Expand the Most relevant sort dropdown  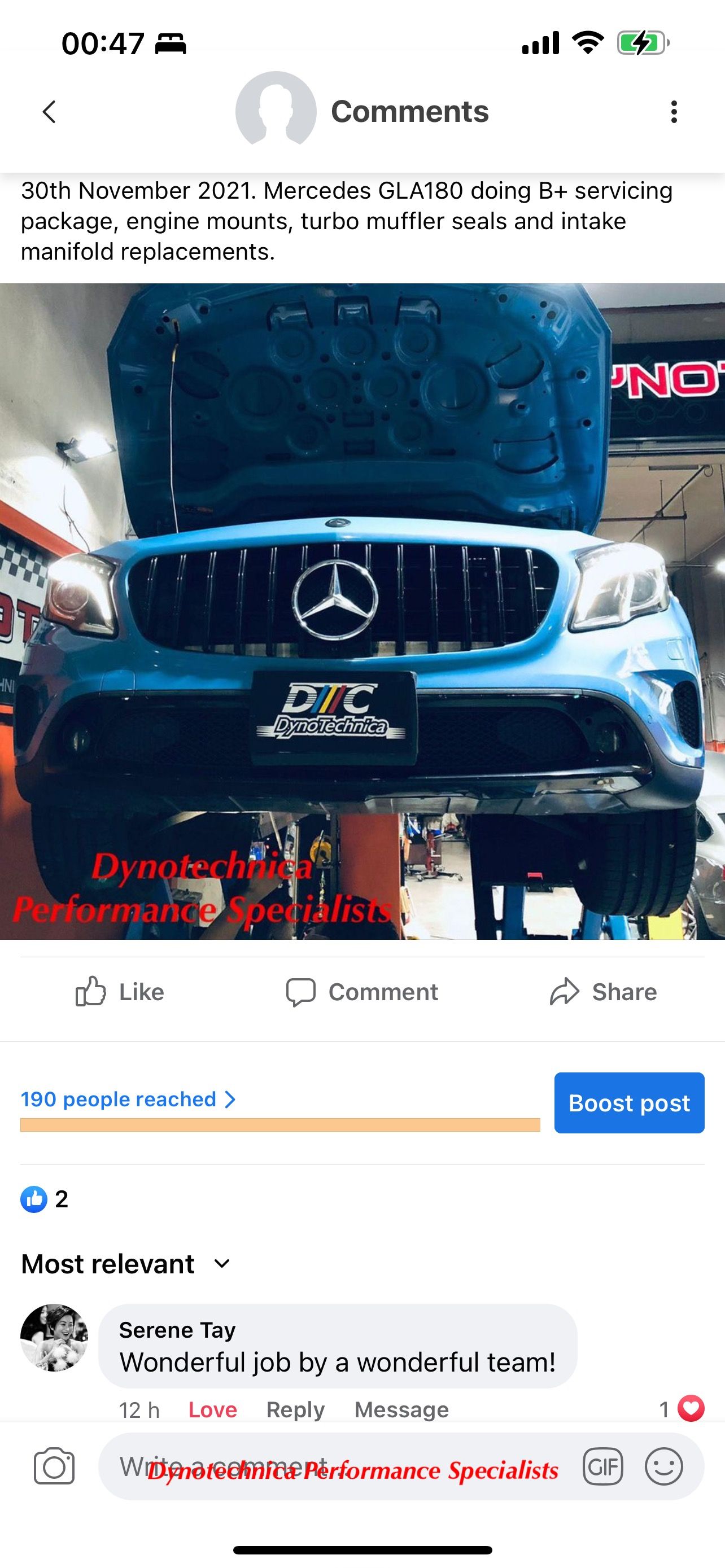[125, 1264]
